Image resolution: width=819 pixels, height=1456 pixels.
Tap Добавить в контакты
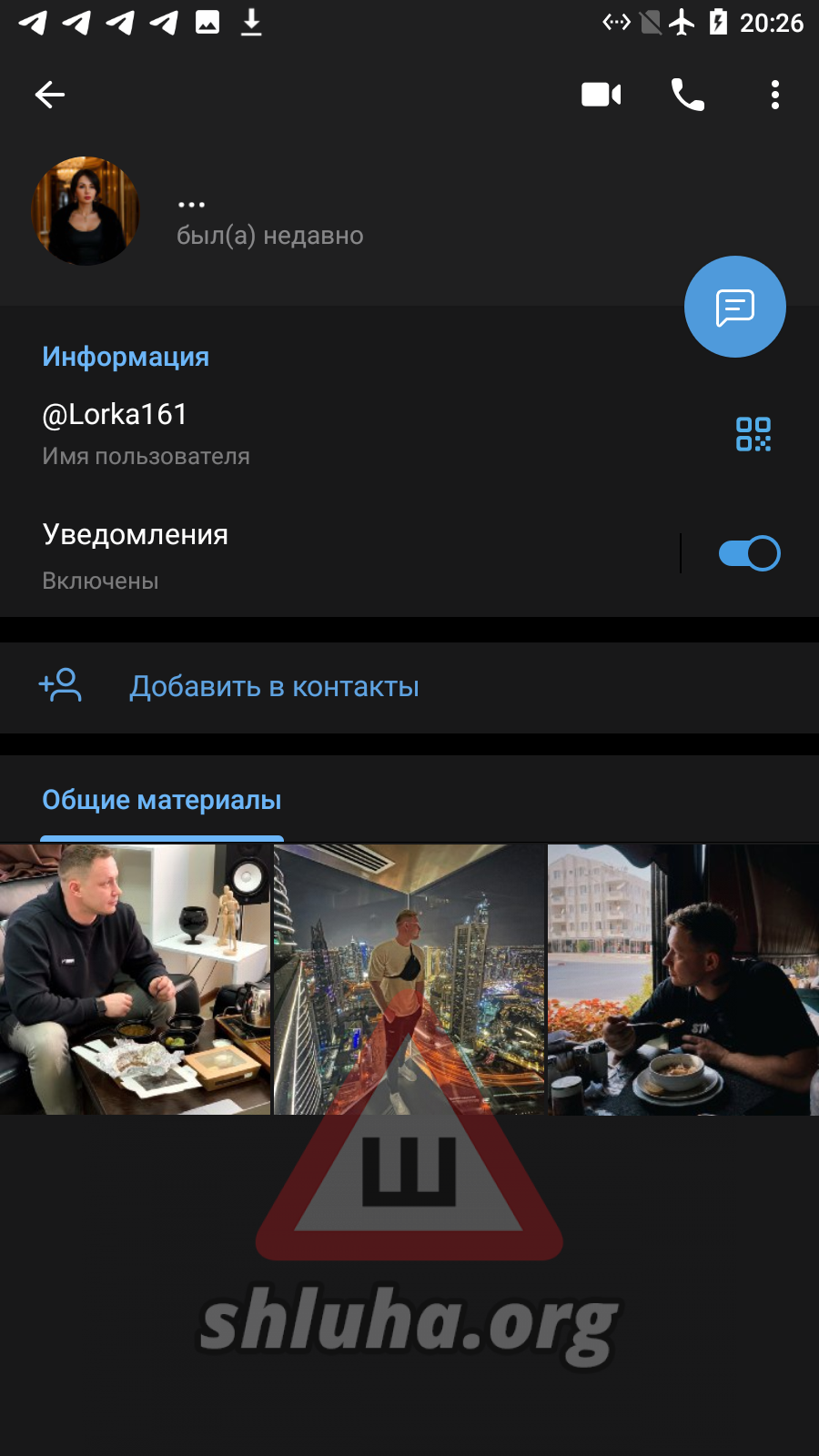[274, 687]
